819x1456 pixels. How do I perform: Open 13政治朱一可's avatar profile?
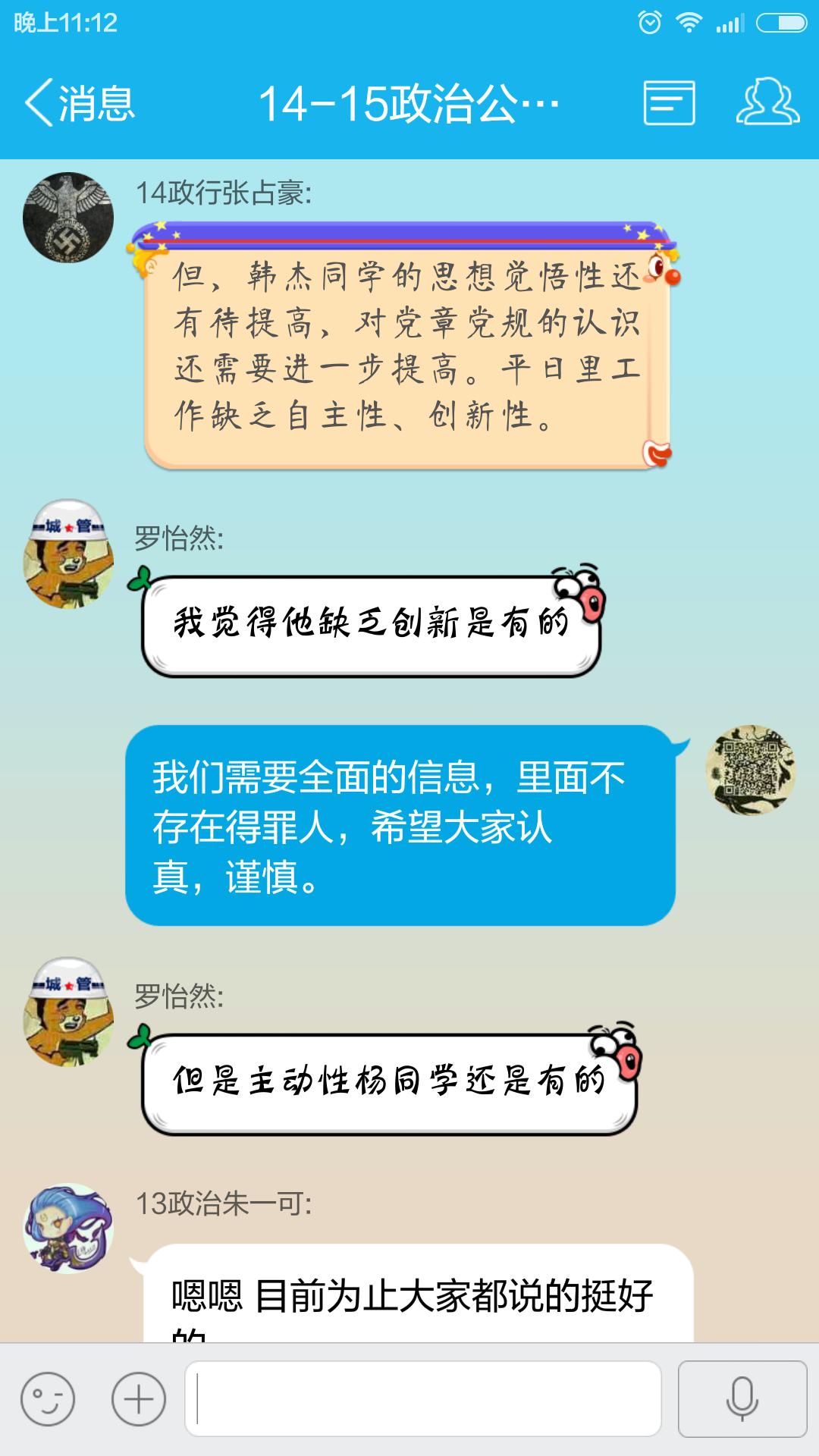tap(68, 1228)
